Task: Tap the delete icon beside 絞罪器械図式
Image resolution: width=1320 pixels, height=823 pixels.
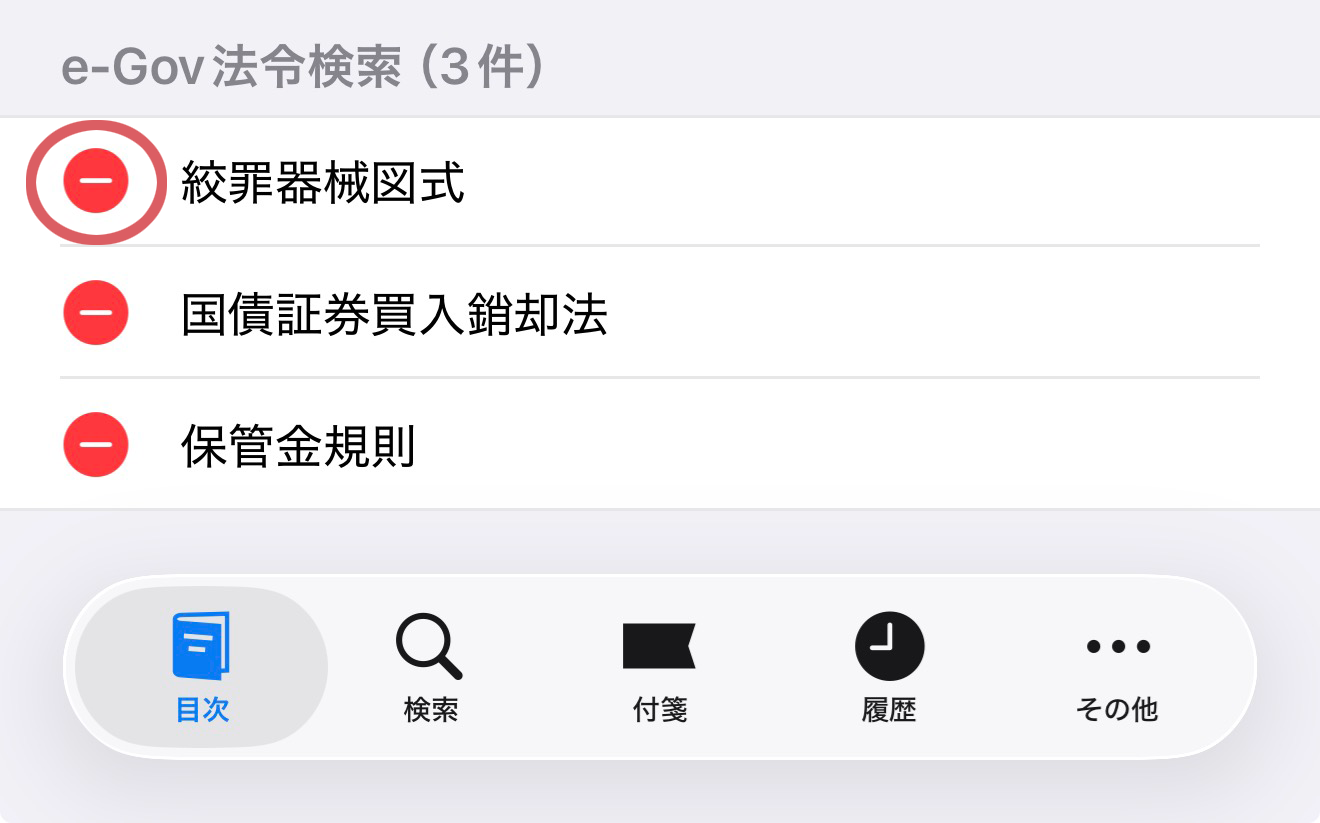Action: click(96, 181)
